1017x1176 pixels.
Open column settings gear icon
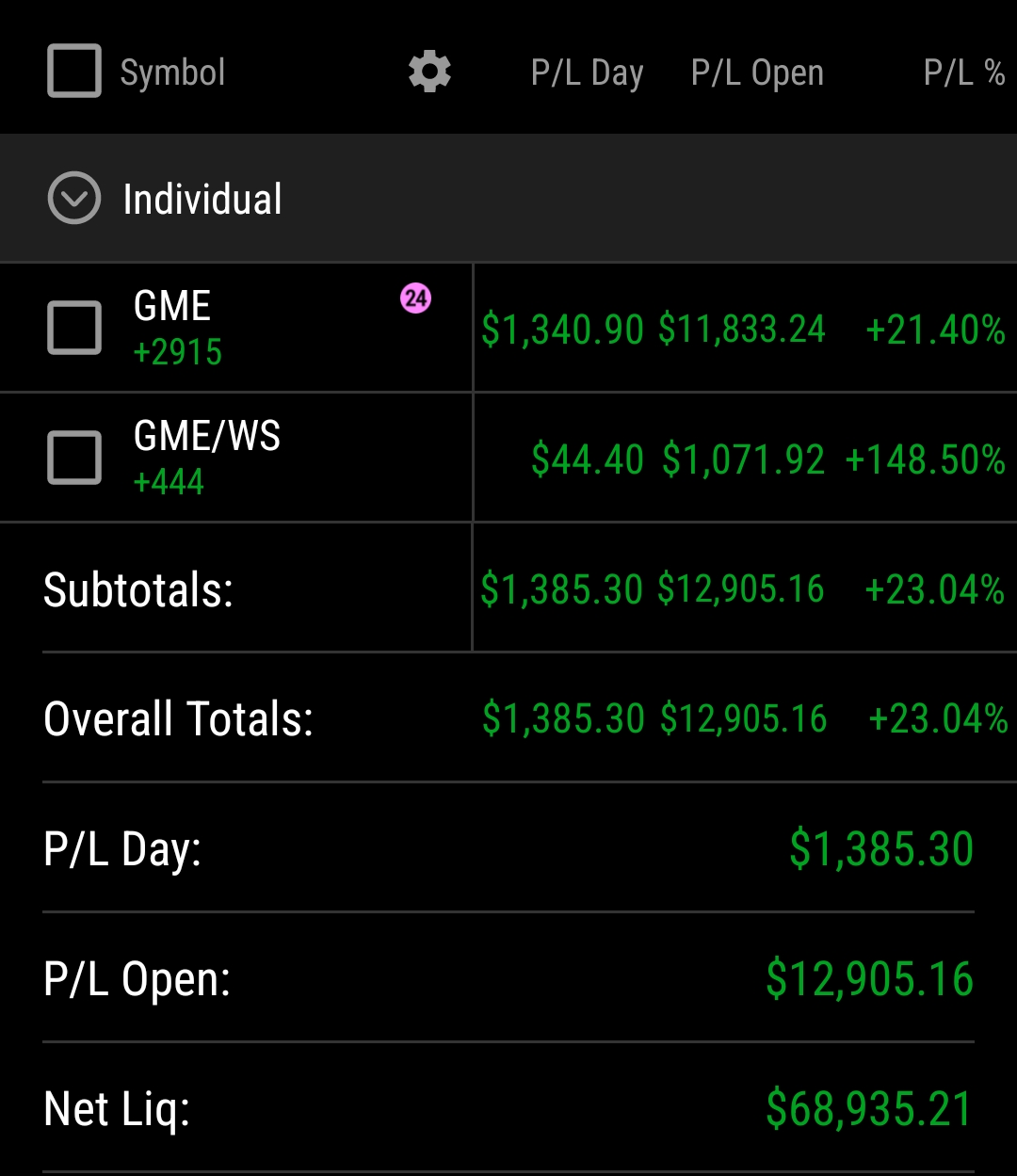tap(429, 72)
